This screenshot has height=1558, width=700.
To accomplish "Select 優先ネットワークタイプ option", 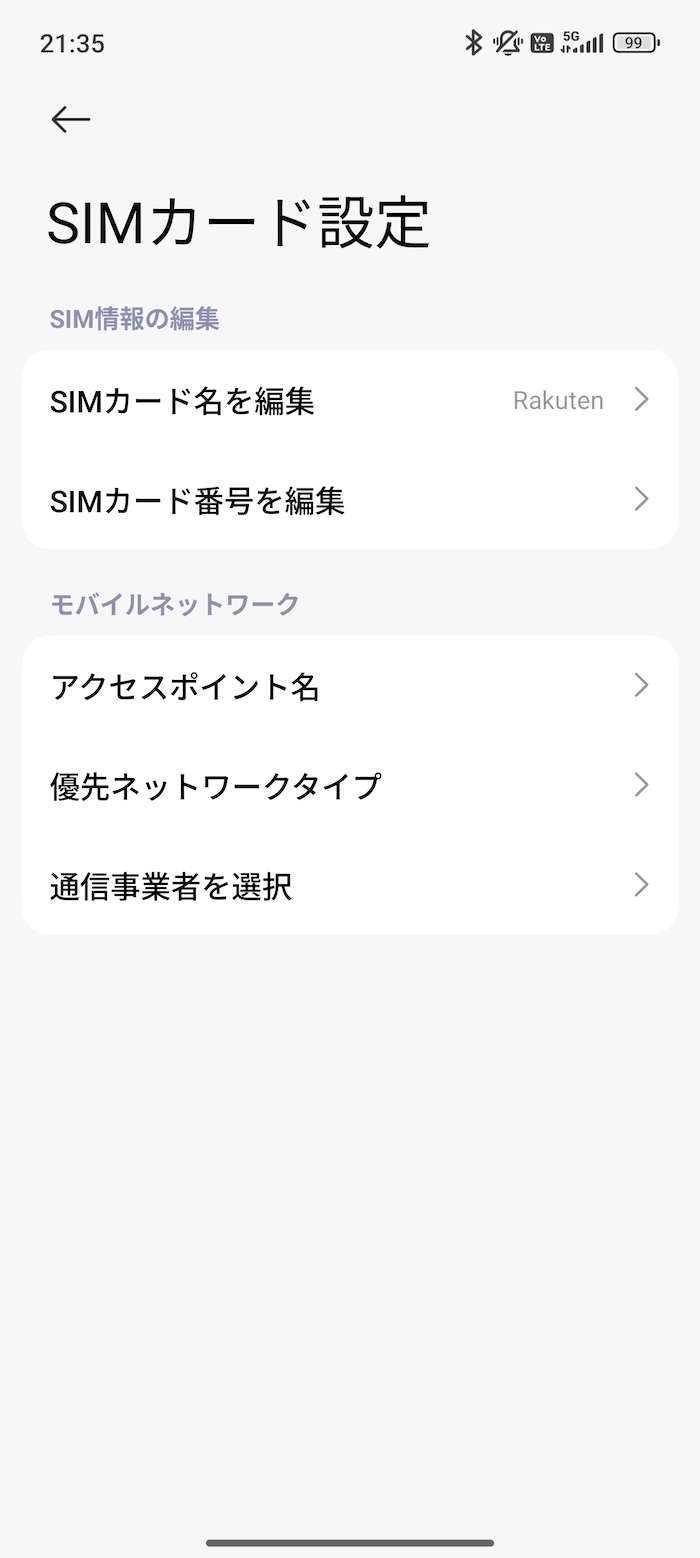I will (350, 785).
